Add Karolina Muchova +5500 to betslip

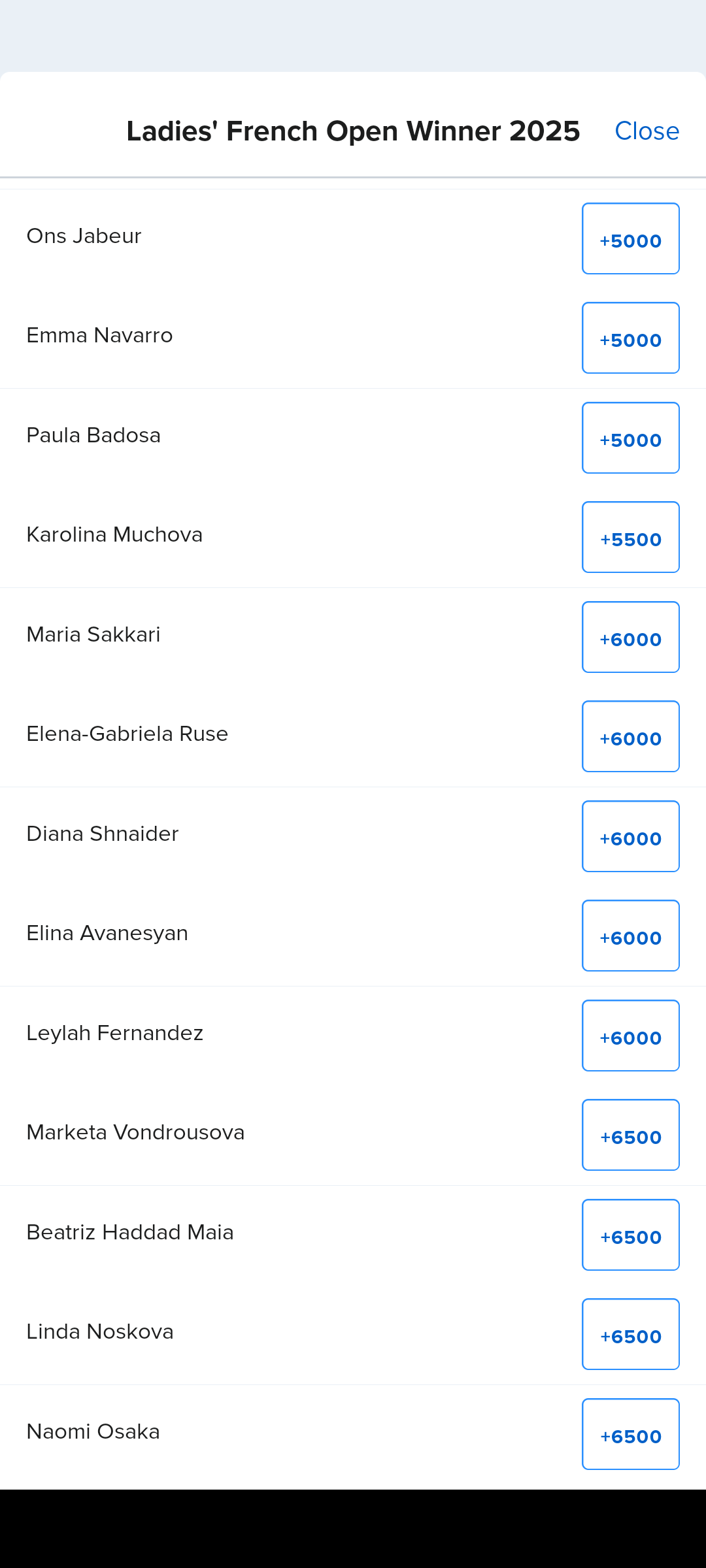630,537
